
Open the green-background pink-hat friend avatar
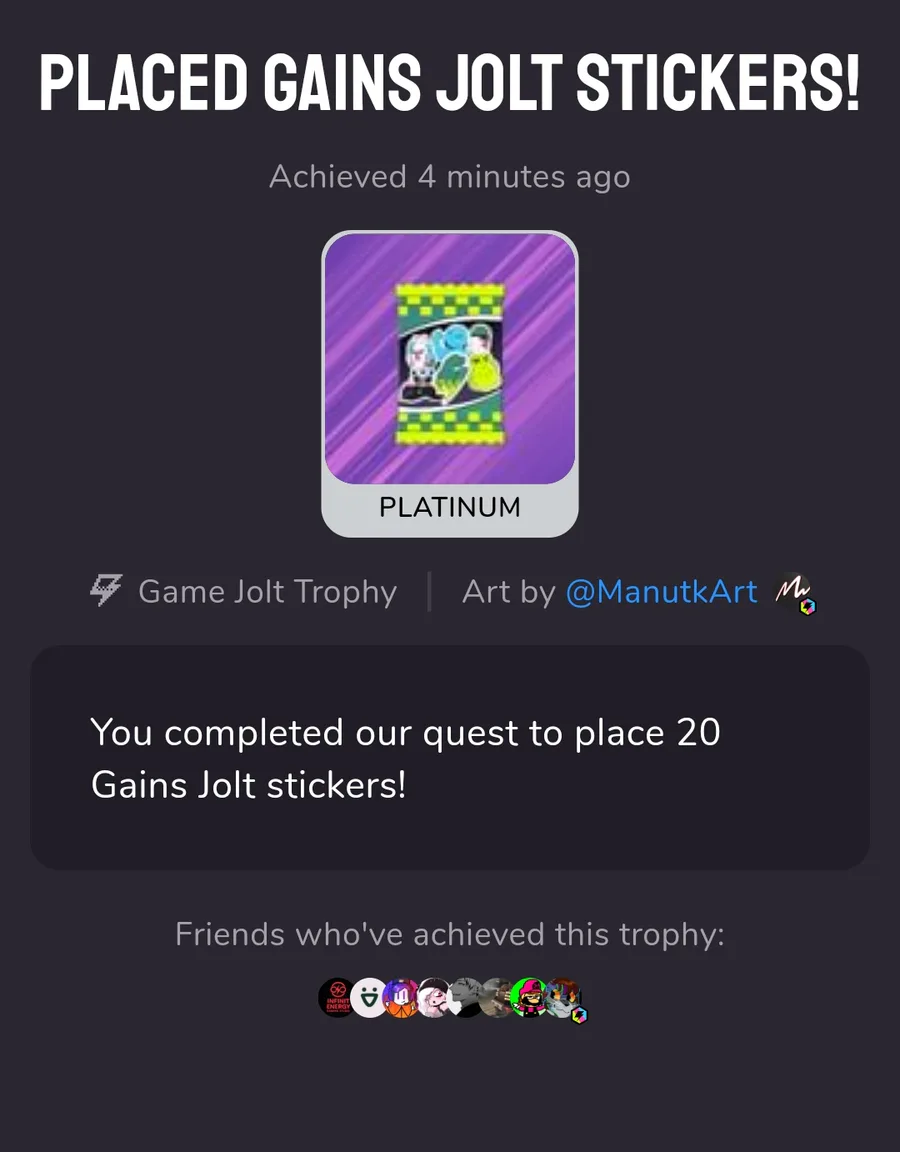530,998
